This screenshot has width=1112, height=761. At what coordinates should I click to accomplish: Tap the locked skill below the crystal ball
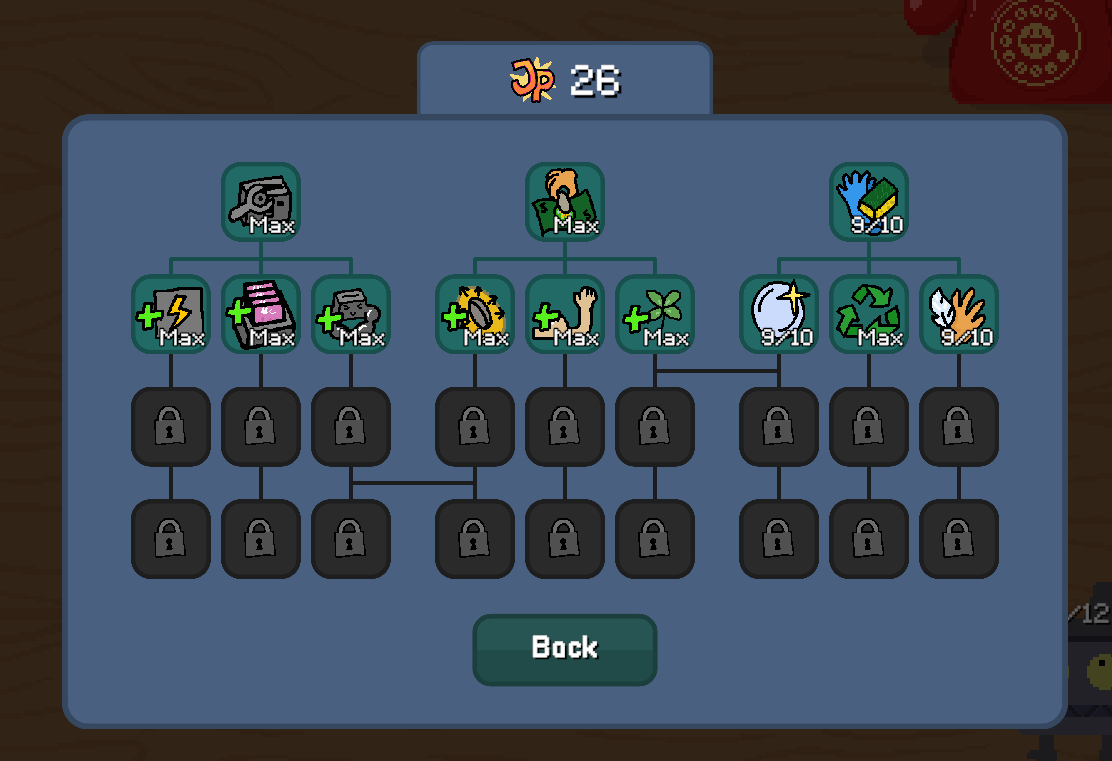778,427
